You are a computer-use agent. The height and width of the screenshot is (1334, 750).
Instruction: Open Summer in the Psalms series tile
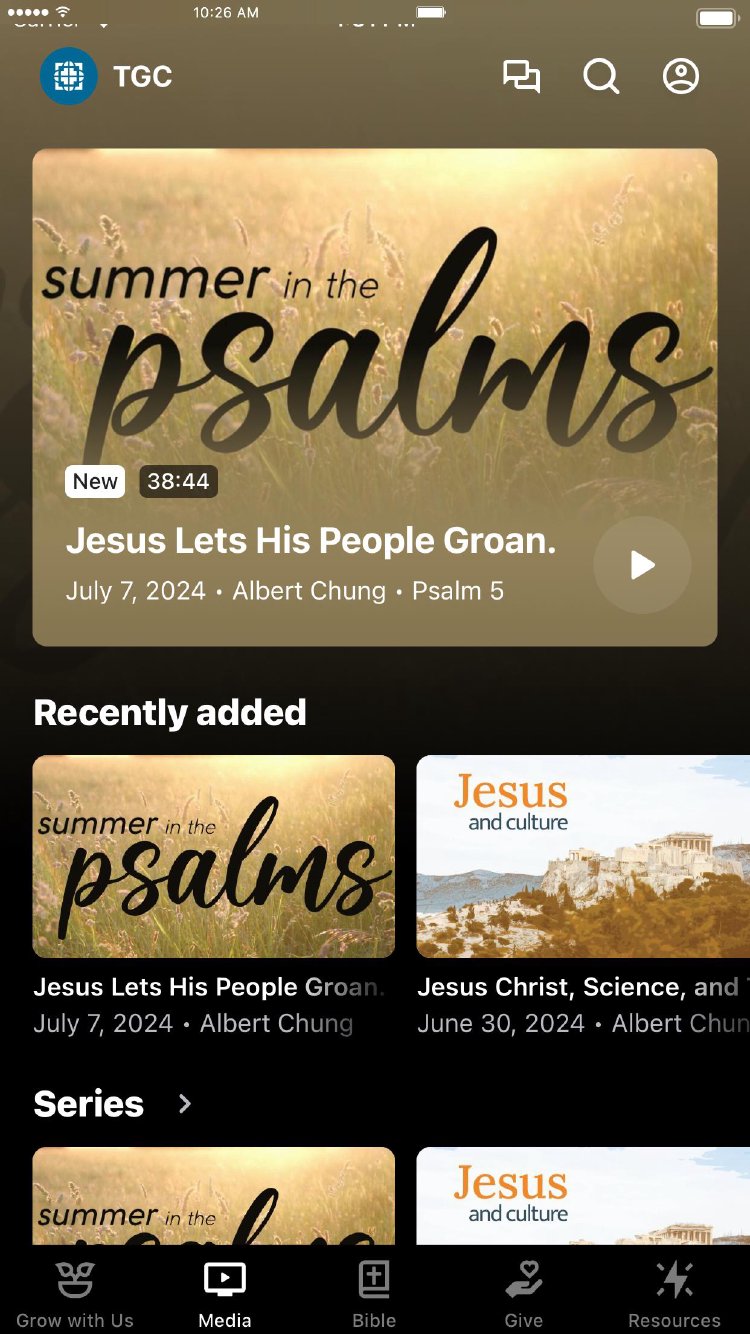(x=214, y=1196)
